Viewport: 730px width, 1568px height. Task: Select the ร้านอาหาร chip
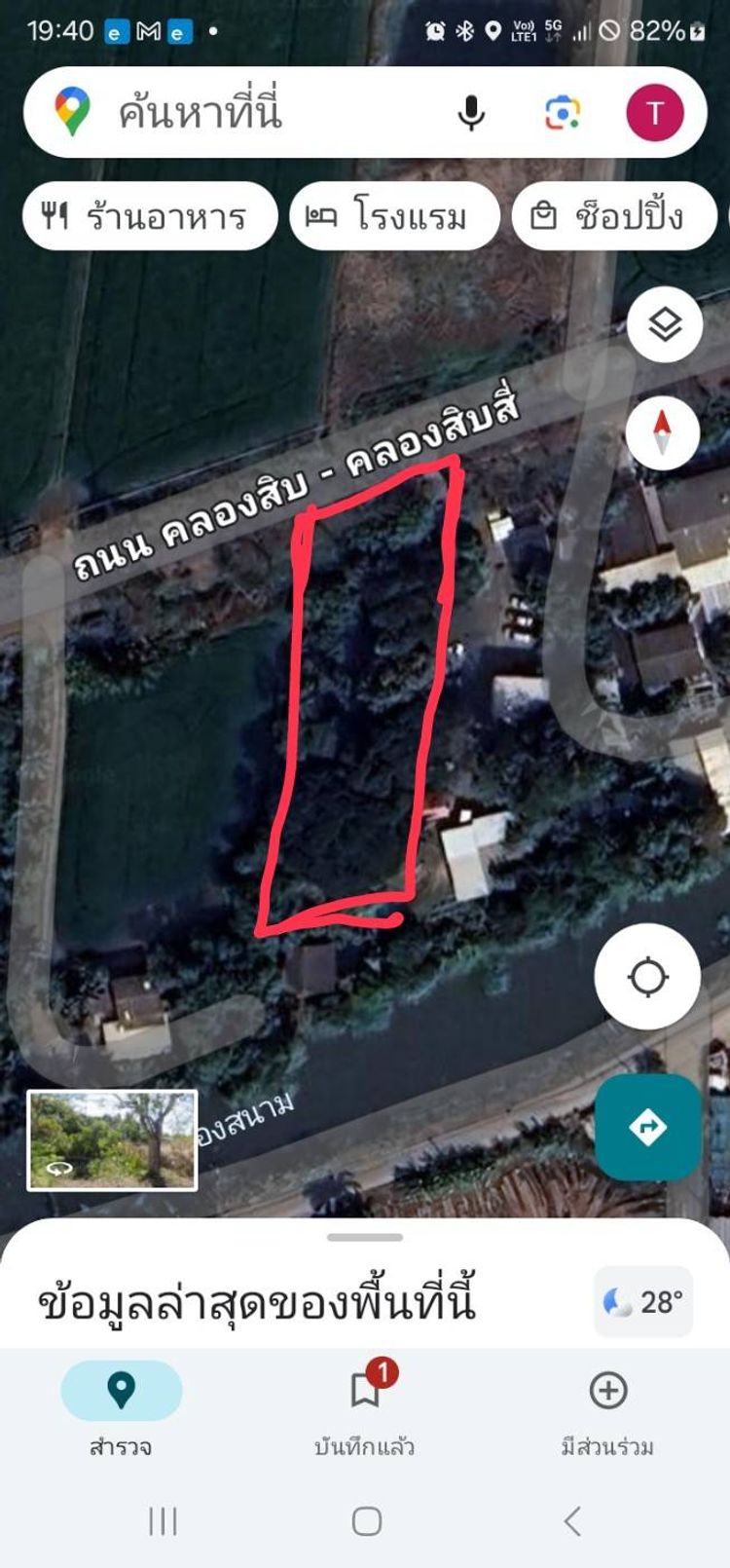[x=150, y=215]
